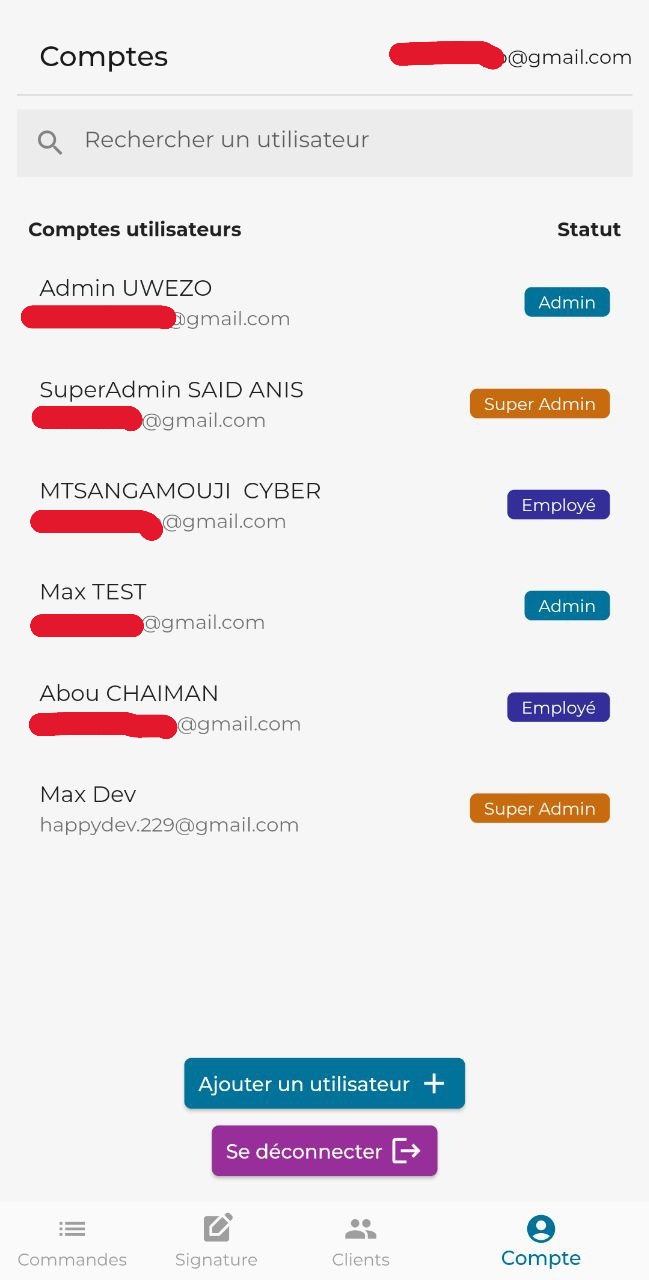Go to the Signature tab

216,1242
